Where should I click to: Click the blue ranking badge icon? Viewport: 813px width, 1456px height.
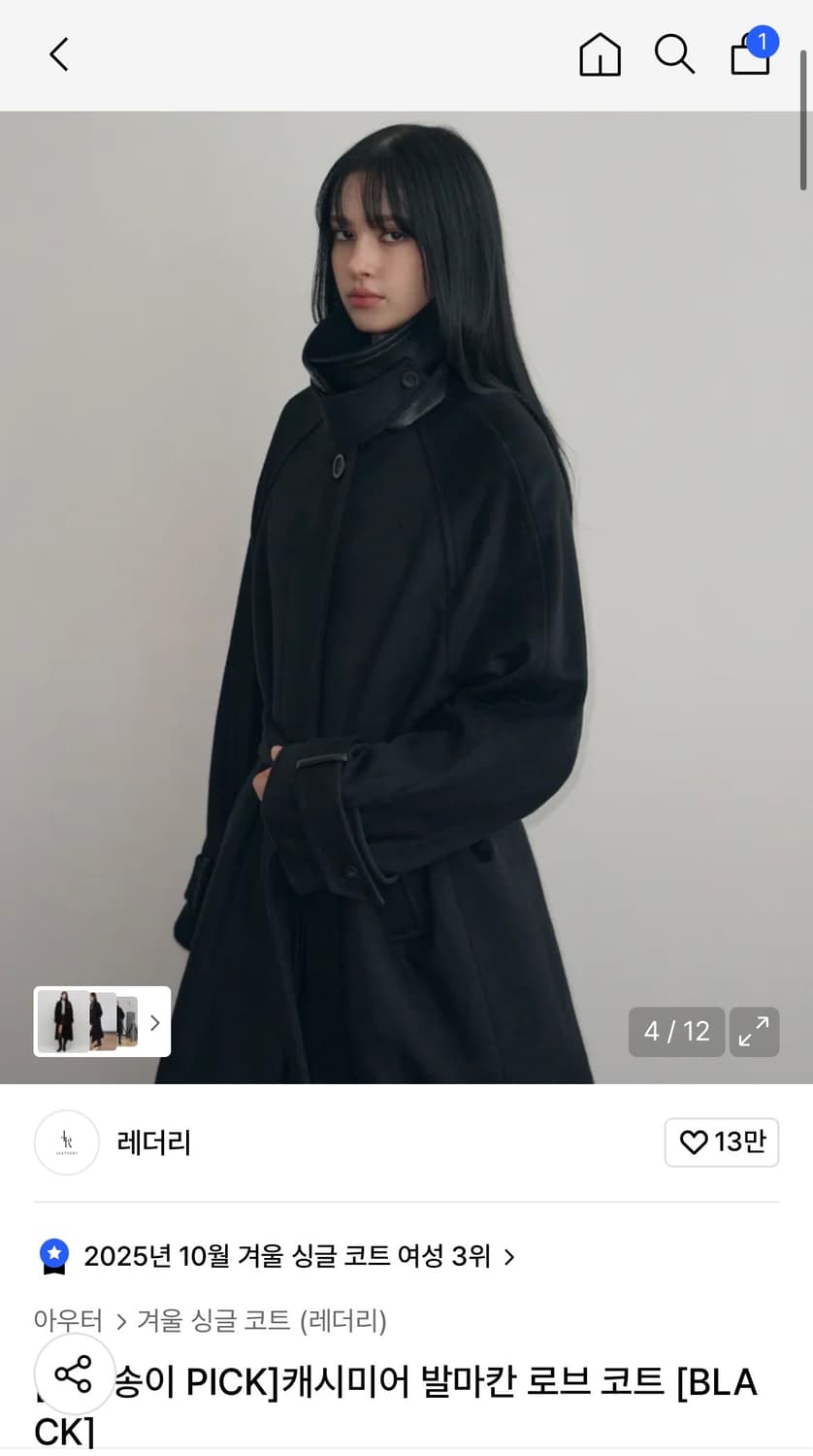click(x=54, y=1256)
